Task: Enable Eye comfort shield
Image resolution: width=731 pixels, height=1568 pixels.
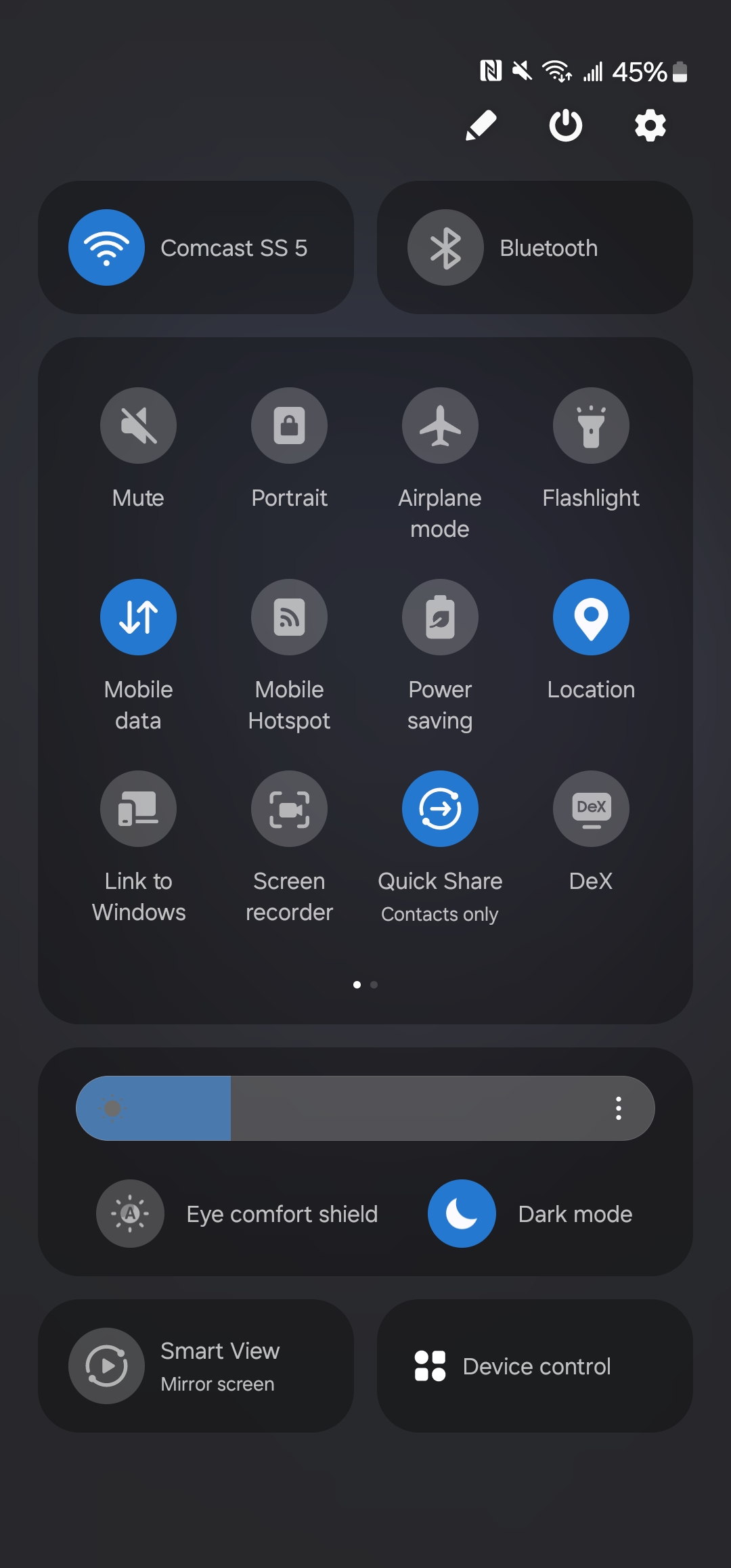Action: [x=130, y=1214]
